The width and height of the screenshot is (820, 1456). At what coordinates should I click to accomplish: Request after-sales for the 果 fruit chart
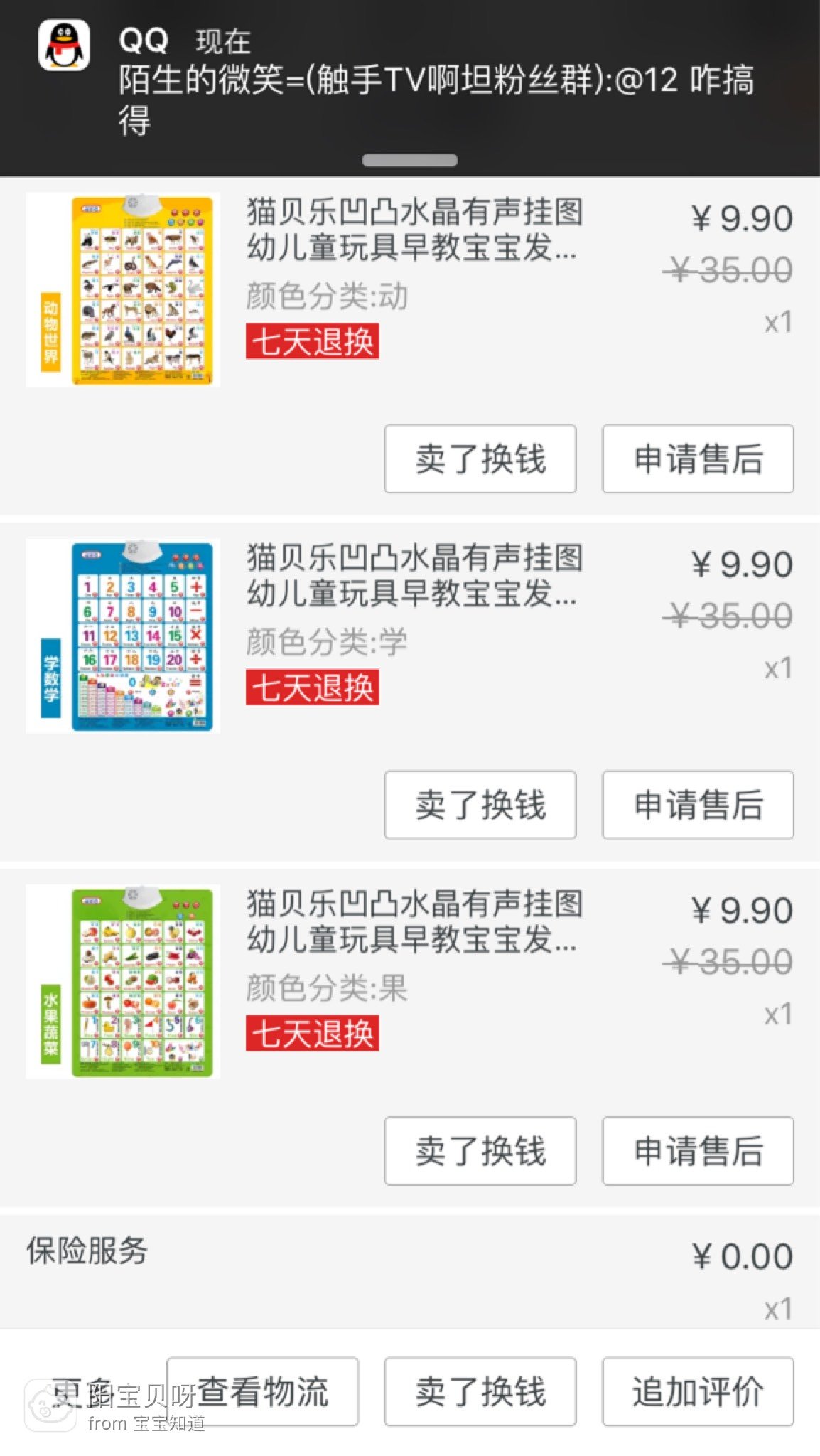698,1151
